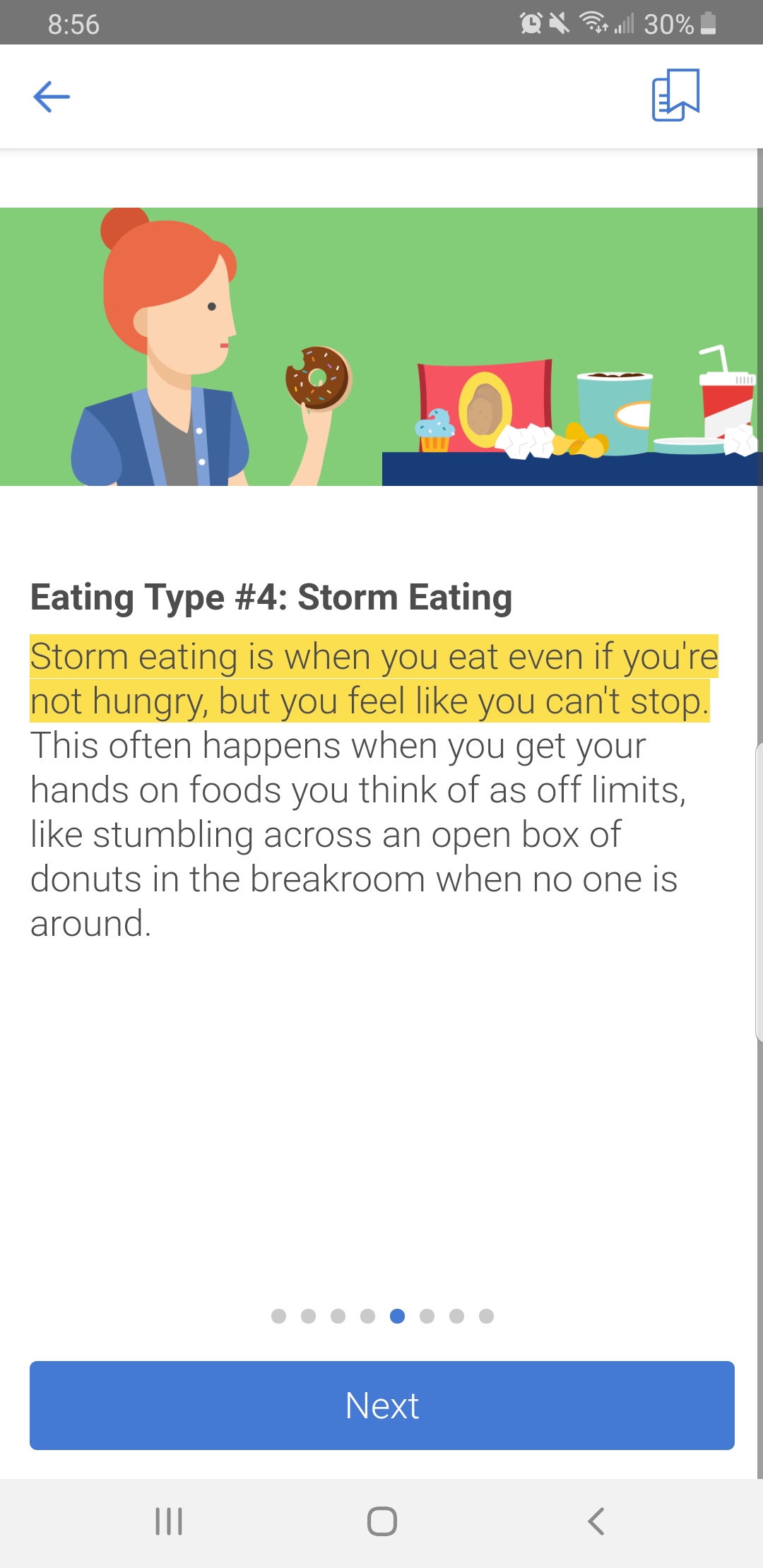Go back using the top-left arrow
This screenshot has height=1568, width=763.
point(52,97)
